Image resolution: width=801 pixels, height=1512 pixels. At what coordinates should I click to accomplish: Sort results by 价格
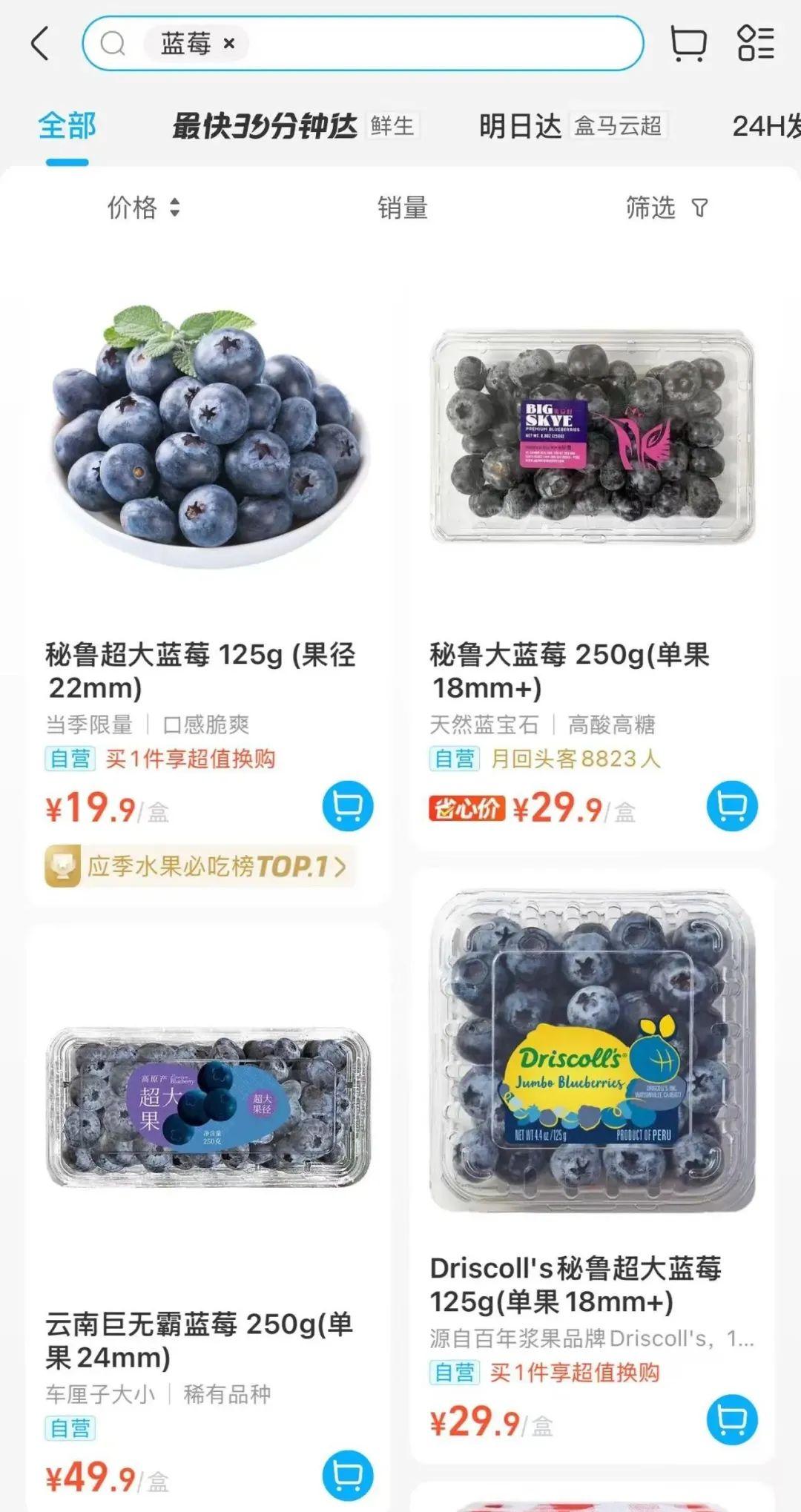tap(143, 208)
